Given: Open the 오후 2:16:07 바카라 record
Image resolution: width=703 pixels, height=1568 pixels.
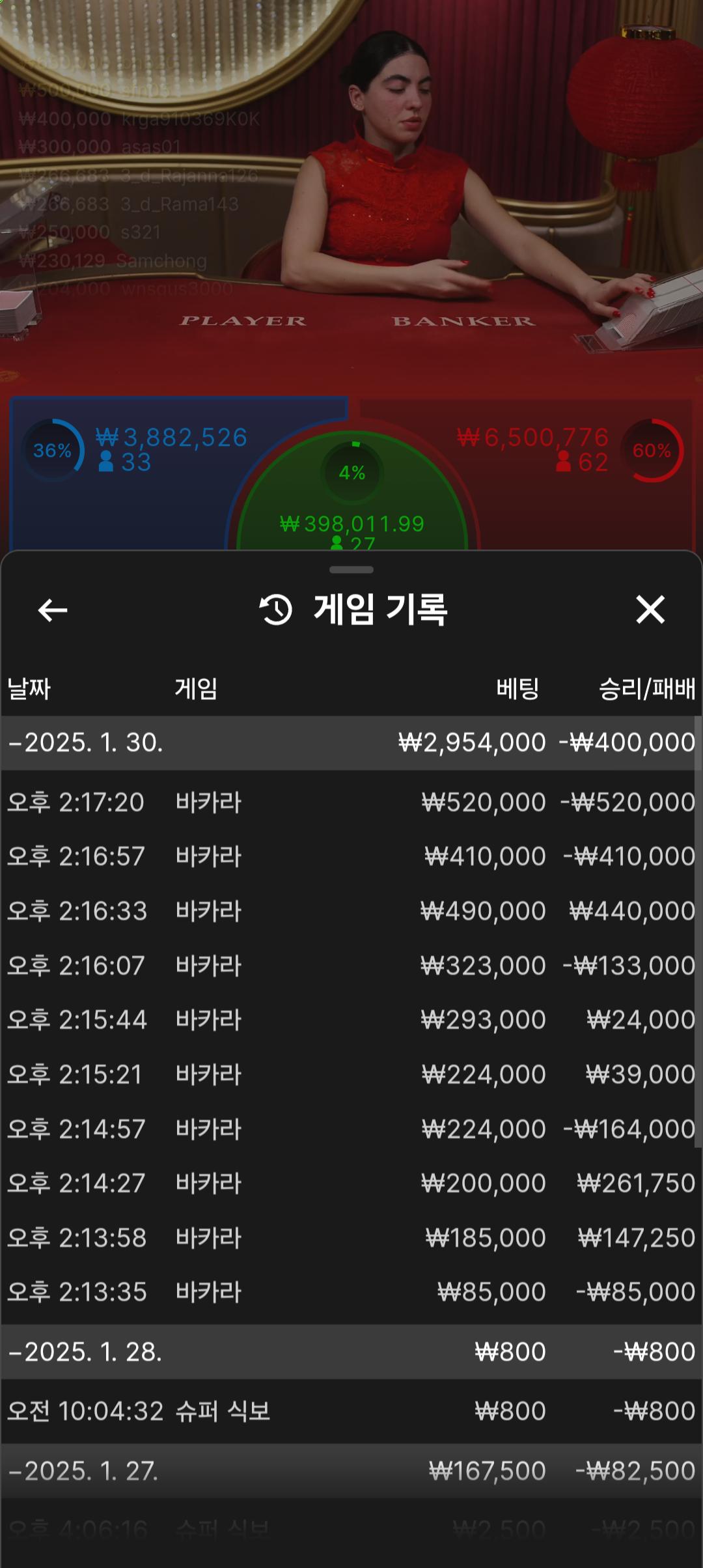Looking at the screenshot, I should pyautogui.click(x=350, y=966).
